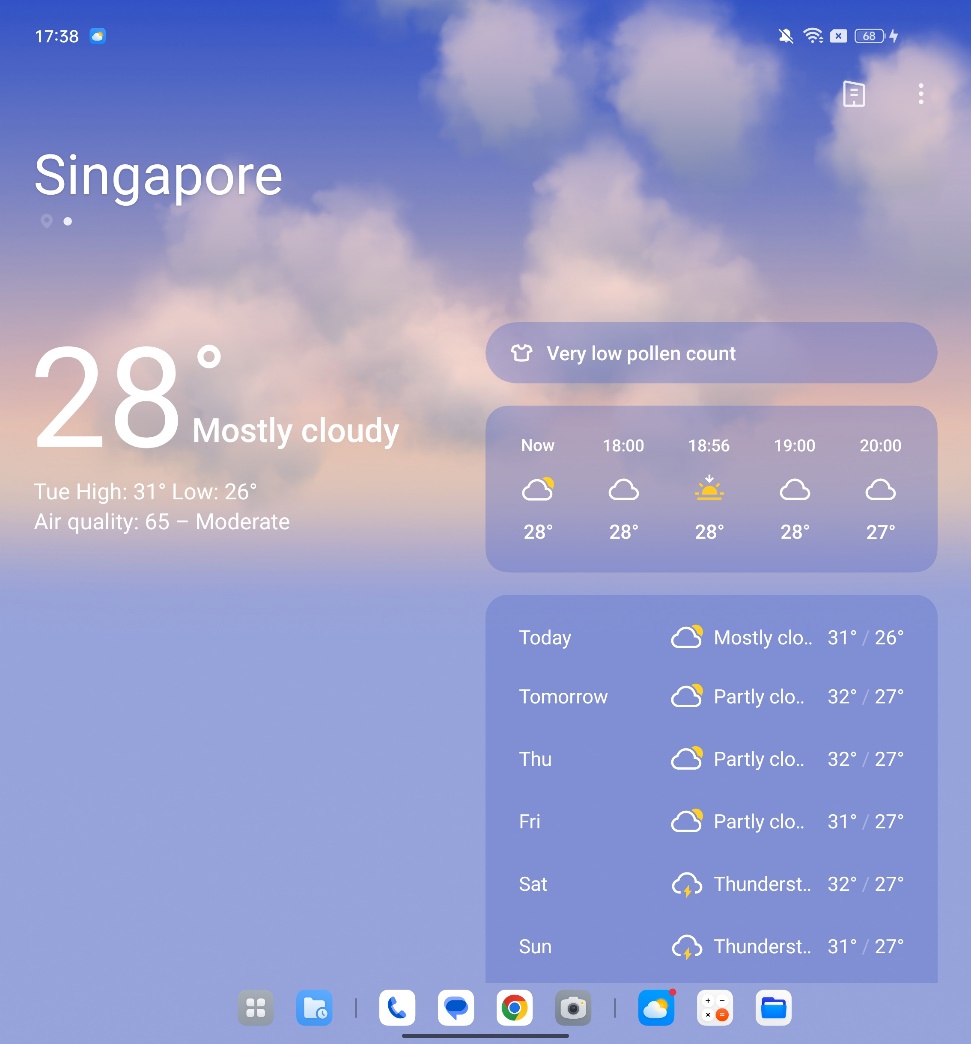Open the hourly forecast card
Image resolution: width=971 pixels, height=1044 pixels.
[711, 489]
